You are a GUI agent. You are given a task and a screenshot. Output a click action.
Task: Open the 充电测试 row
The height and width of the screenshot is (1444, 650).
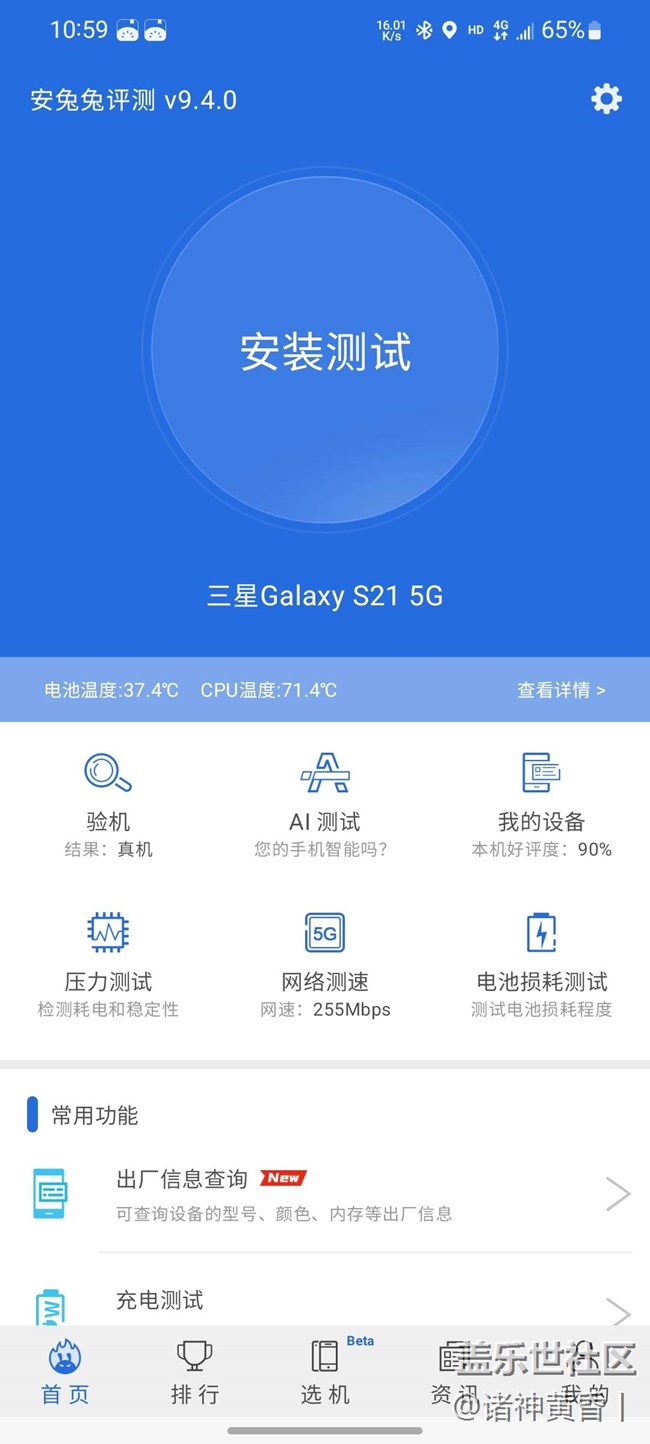[x=325, y=1296]
